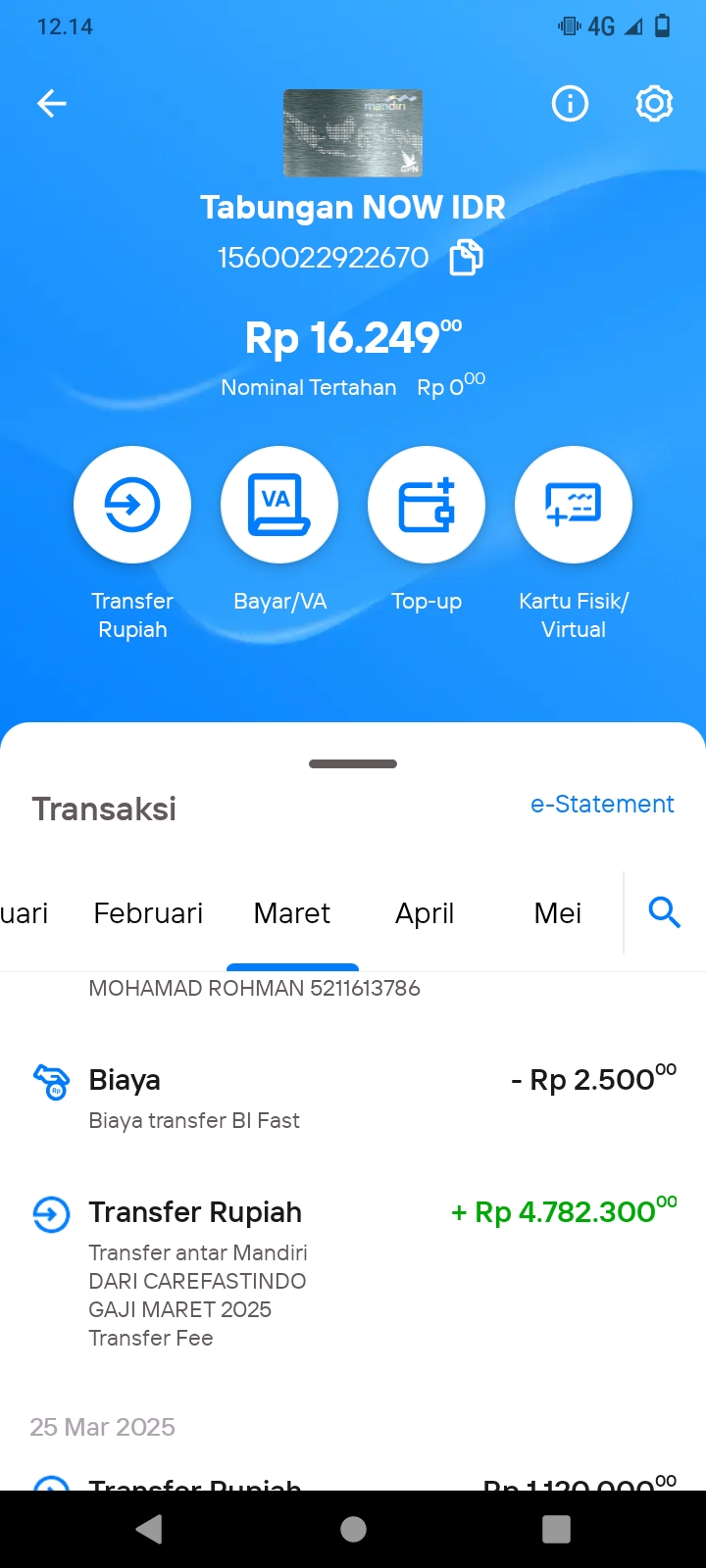Open account settings gear
The image size is (706, 1568).
654,103
